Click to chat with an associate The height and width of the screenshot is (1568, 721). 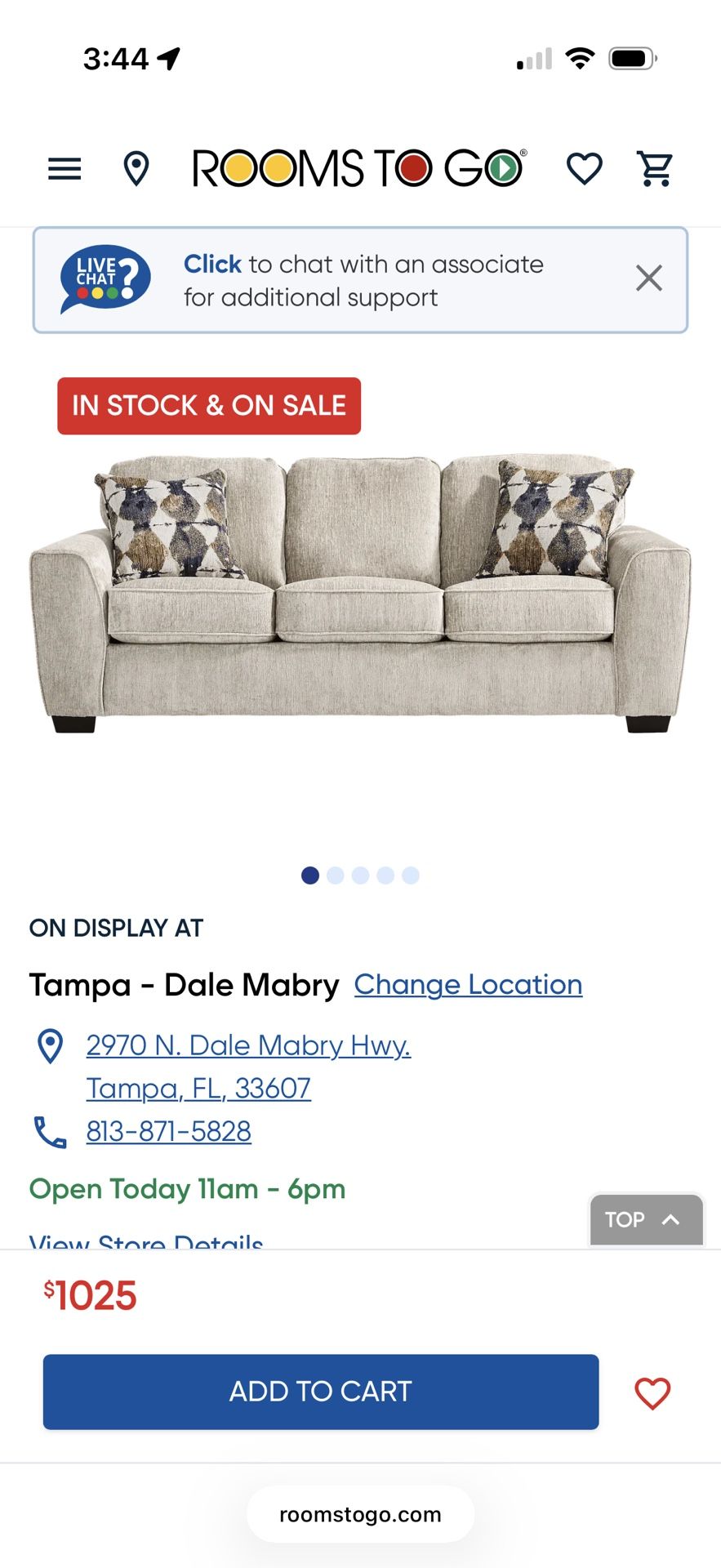(x=363, y=280)
